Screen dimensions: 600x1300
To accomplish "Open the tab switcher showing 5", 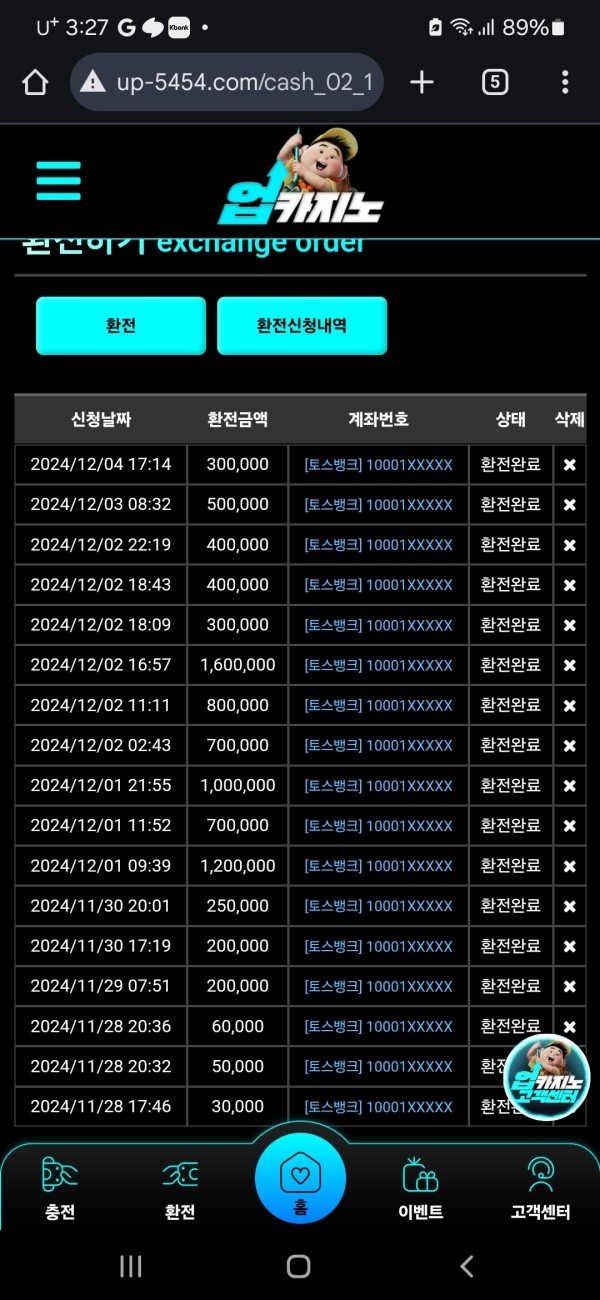I will click(x=494, y=82).
